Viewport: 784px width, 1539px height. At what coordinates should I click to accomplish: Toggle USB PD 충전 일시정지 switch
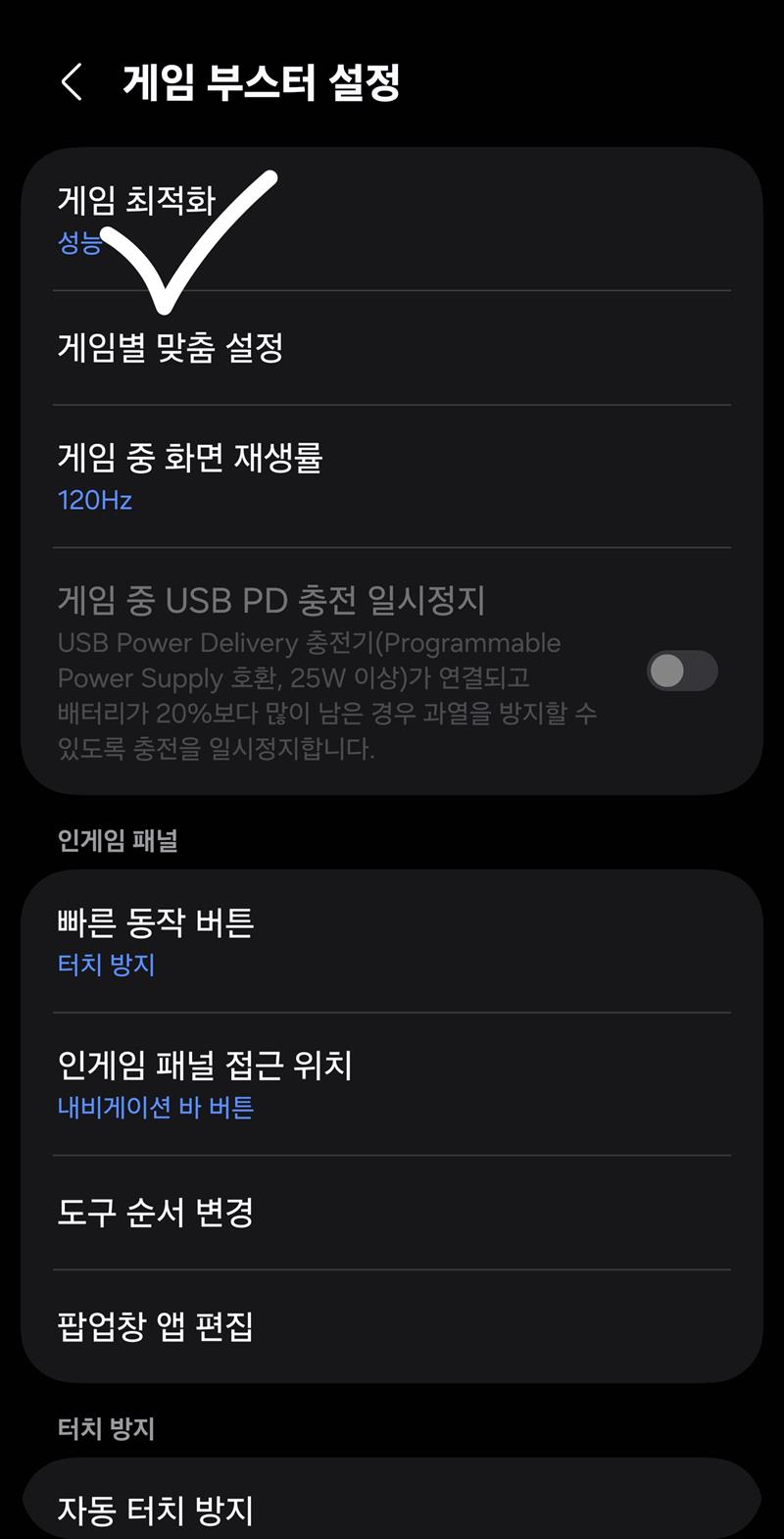pos(682,671)
